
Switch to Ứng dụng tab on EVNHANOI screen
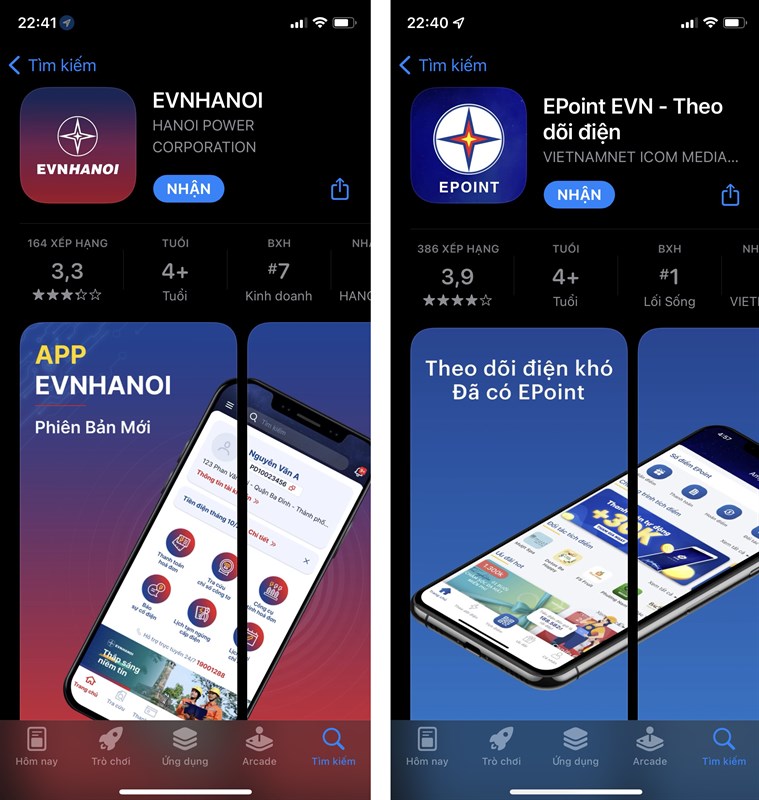pos(185,746)
